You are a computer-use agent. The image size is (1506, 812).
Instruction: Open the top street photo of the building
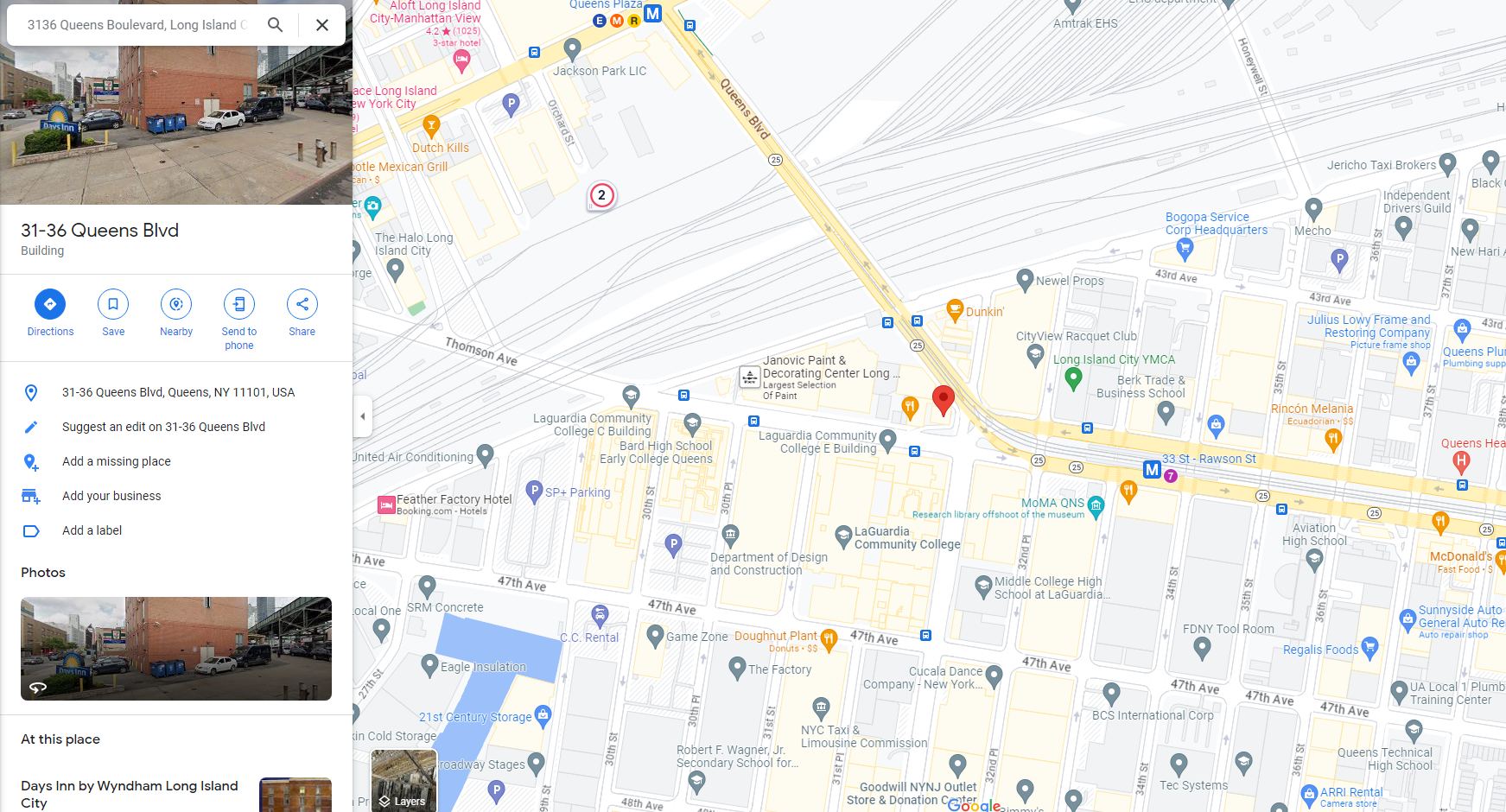coord(176,121)
